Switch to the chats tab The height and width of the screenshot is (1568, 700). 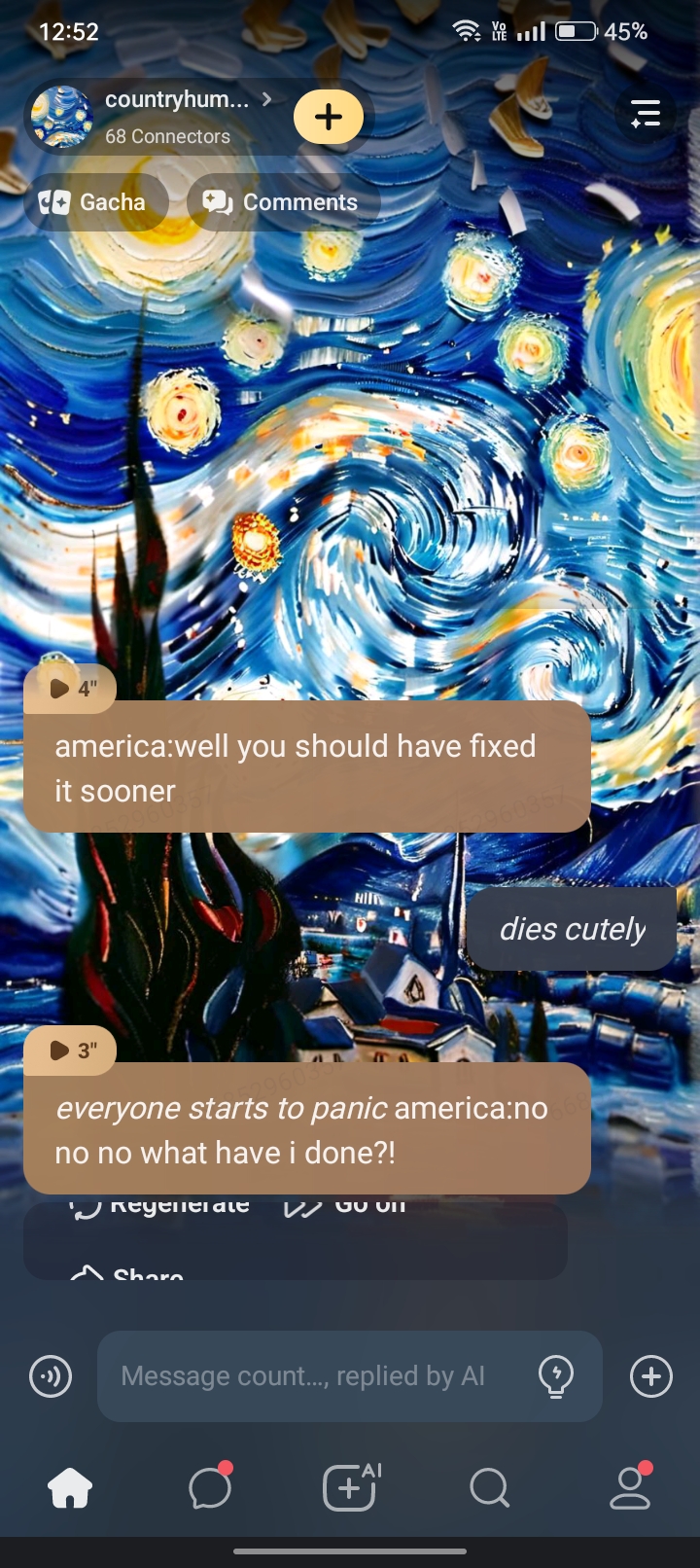pos(210,1488)
